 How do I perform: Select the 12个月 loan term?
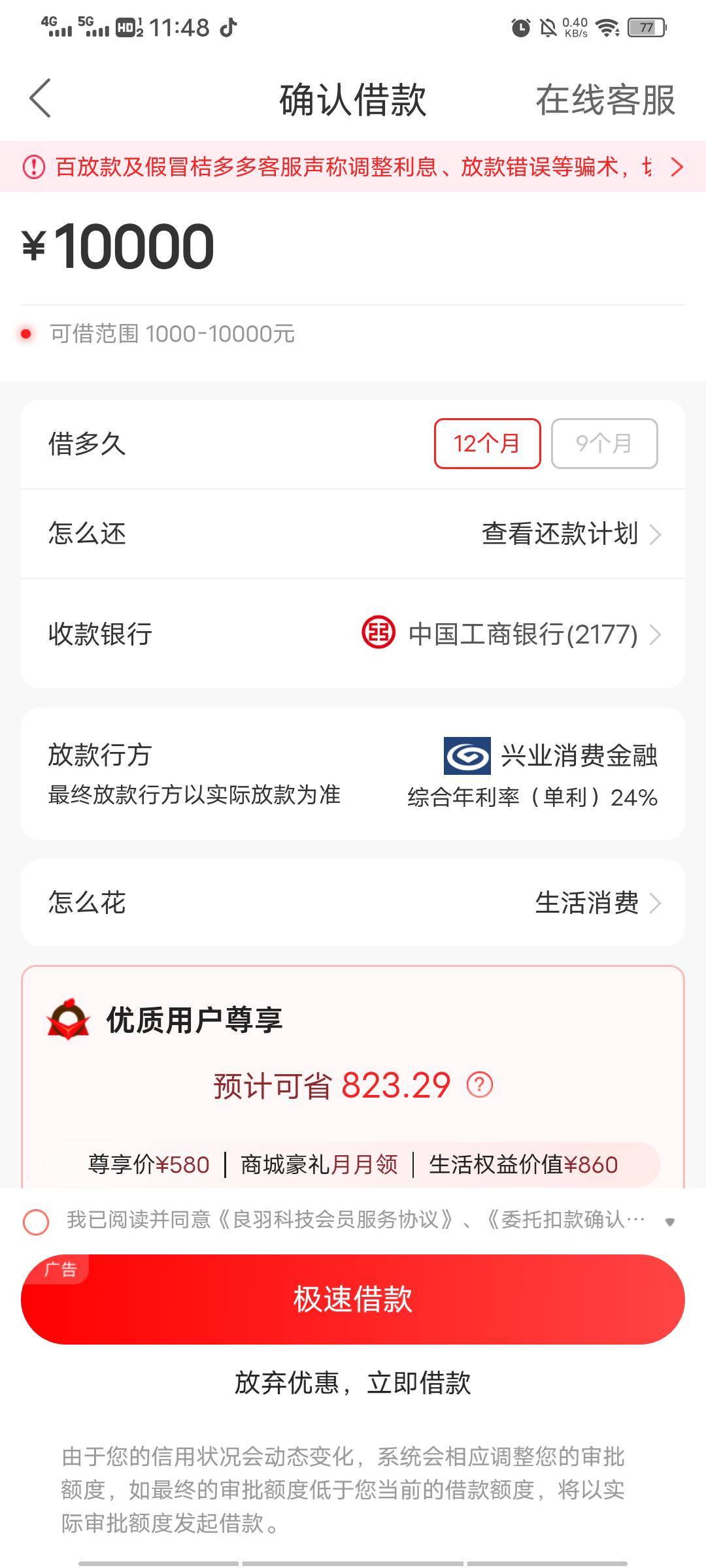487,444
